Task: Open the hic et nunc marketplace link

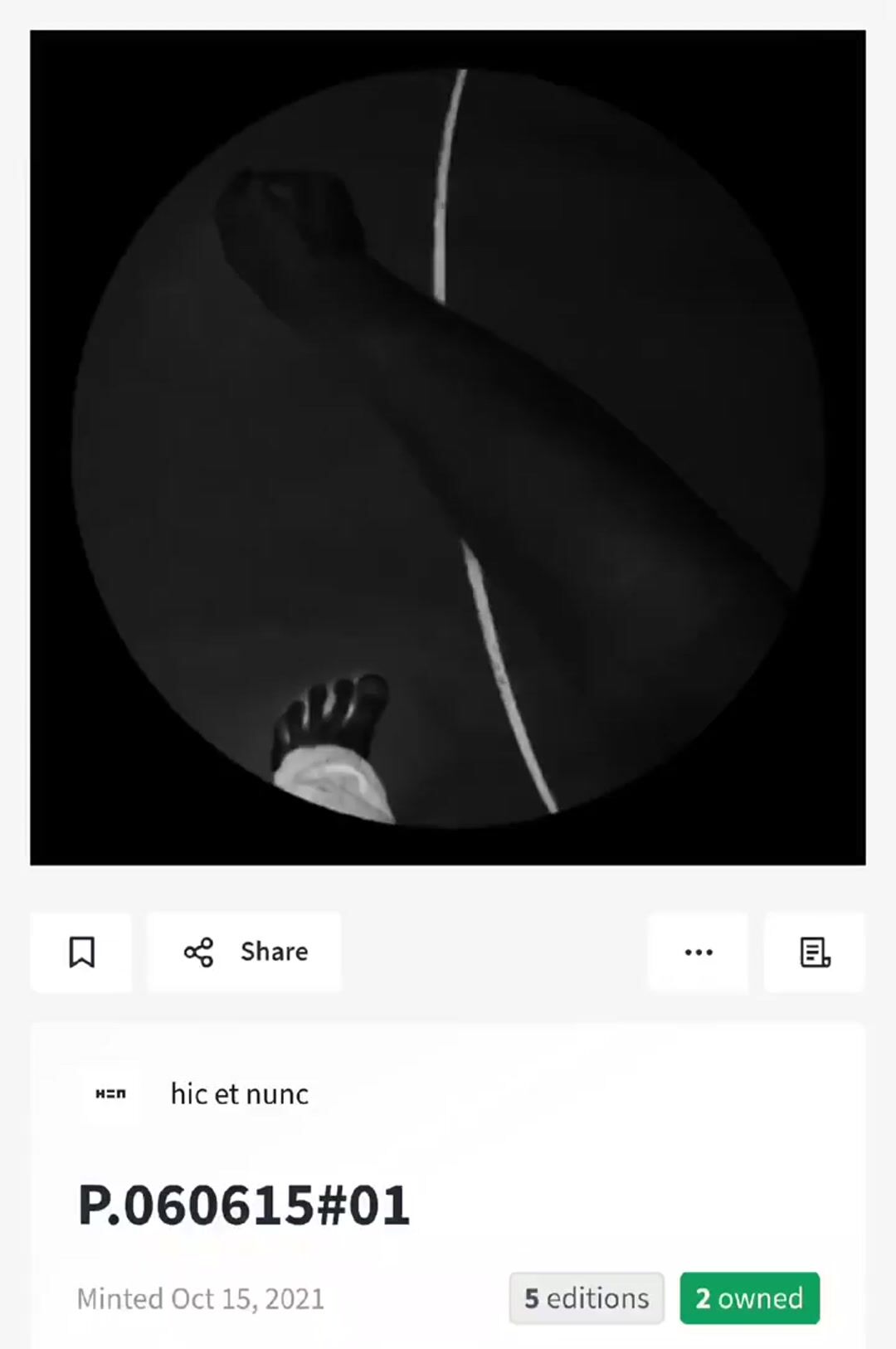Action: tap(239, 1093)
